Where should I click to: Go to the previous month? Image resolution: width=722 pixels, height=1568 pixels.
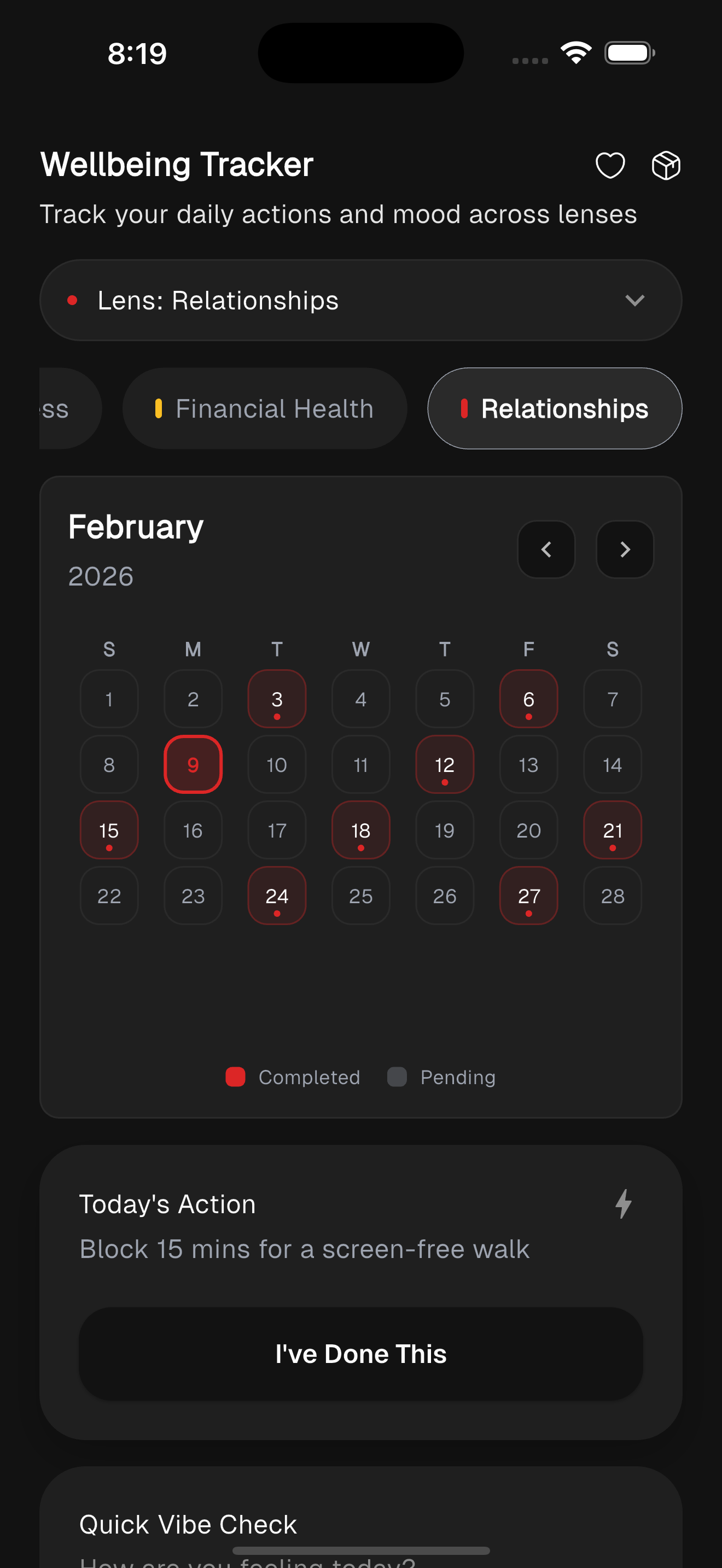point(546,549)
